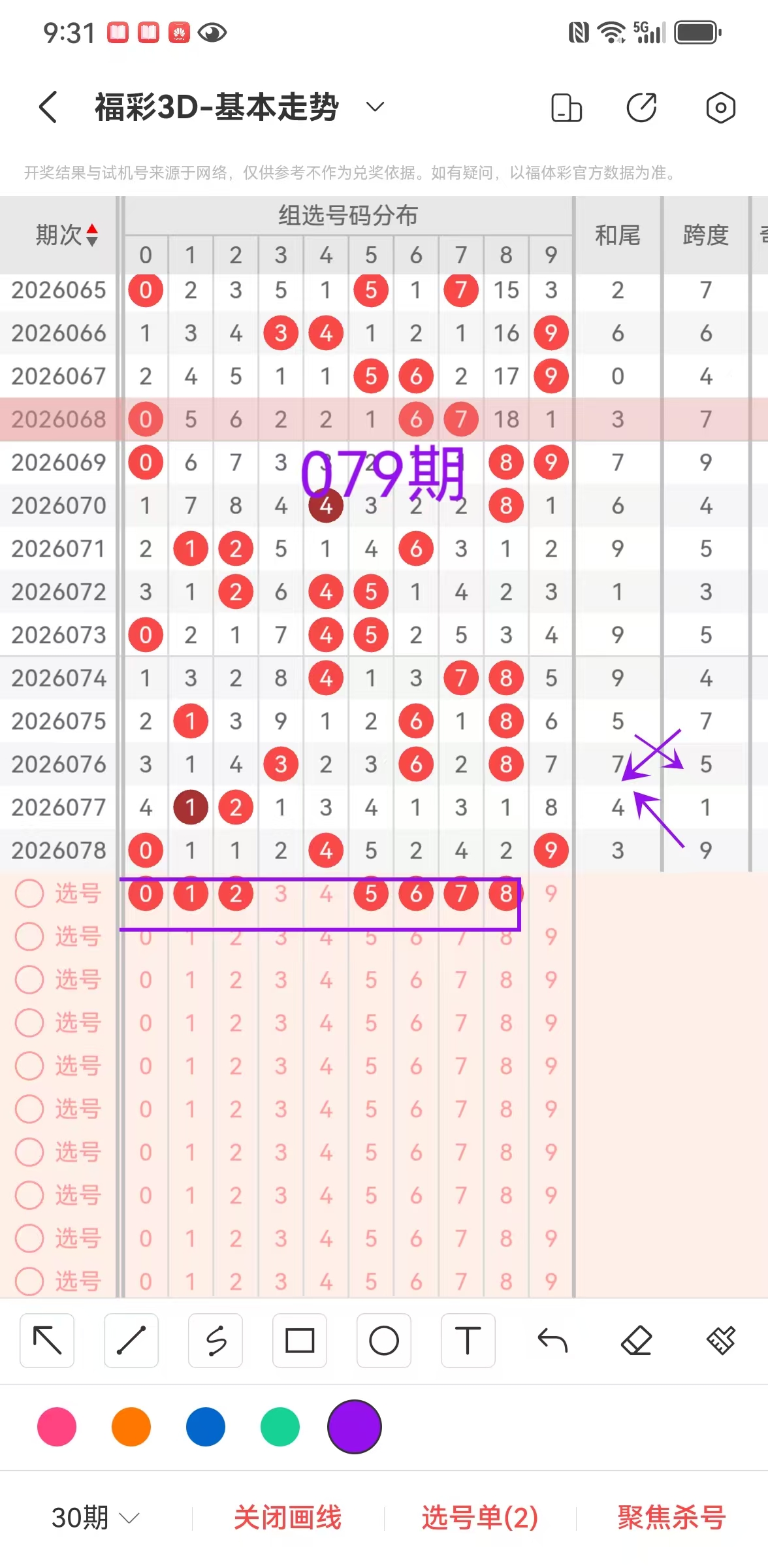Pick the pink drawing color
This screenshot has width=768, height=1568.
[x=57, y=1427]
